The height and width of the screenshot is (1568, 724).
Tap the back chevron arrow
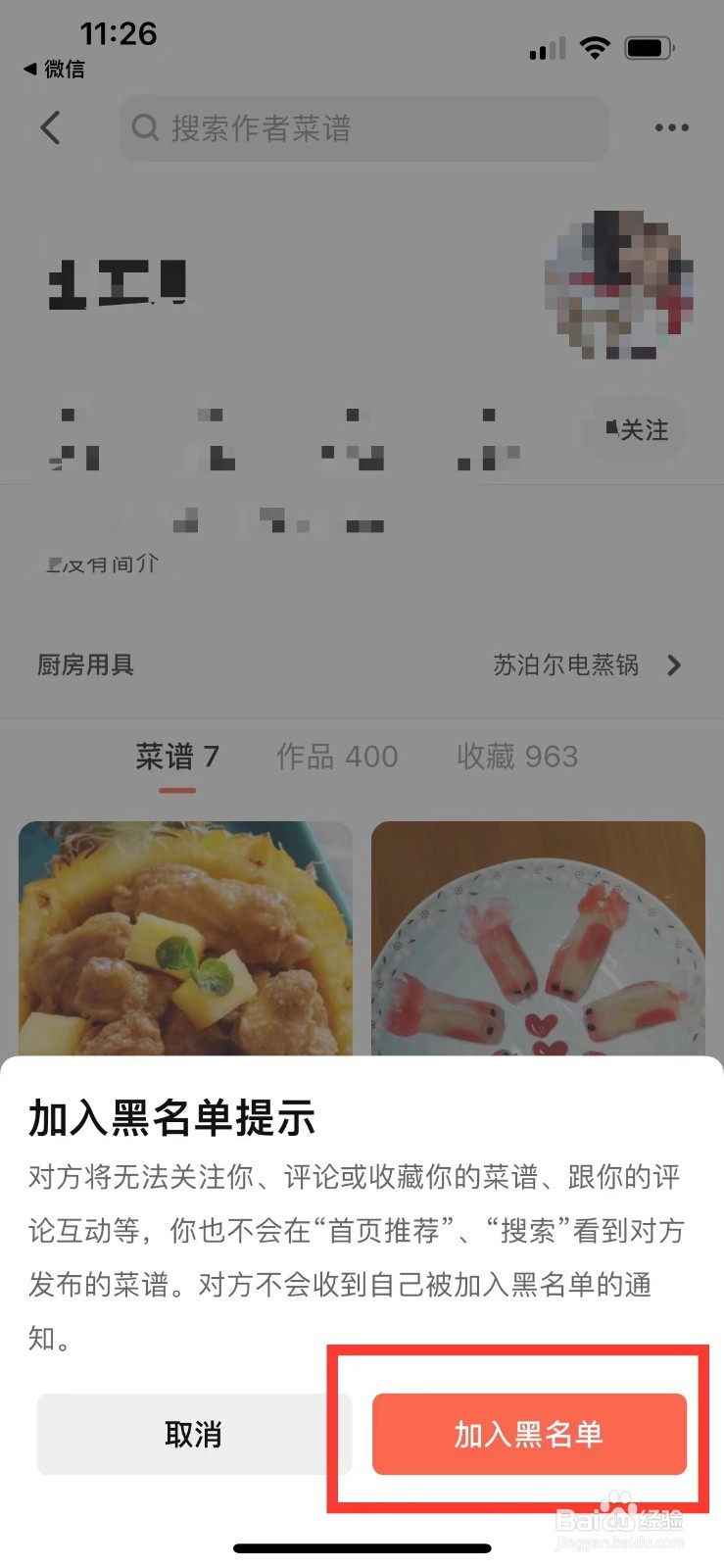[x=51, y=127]
